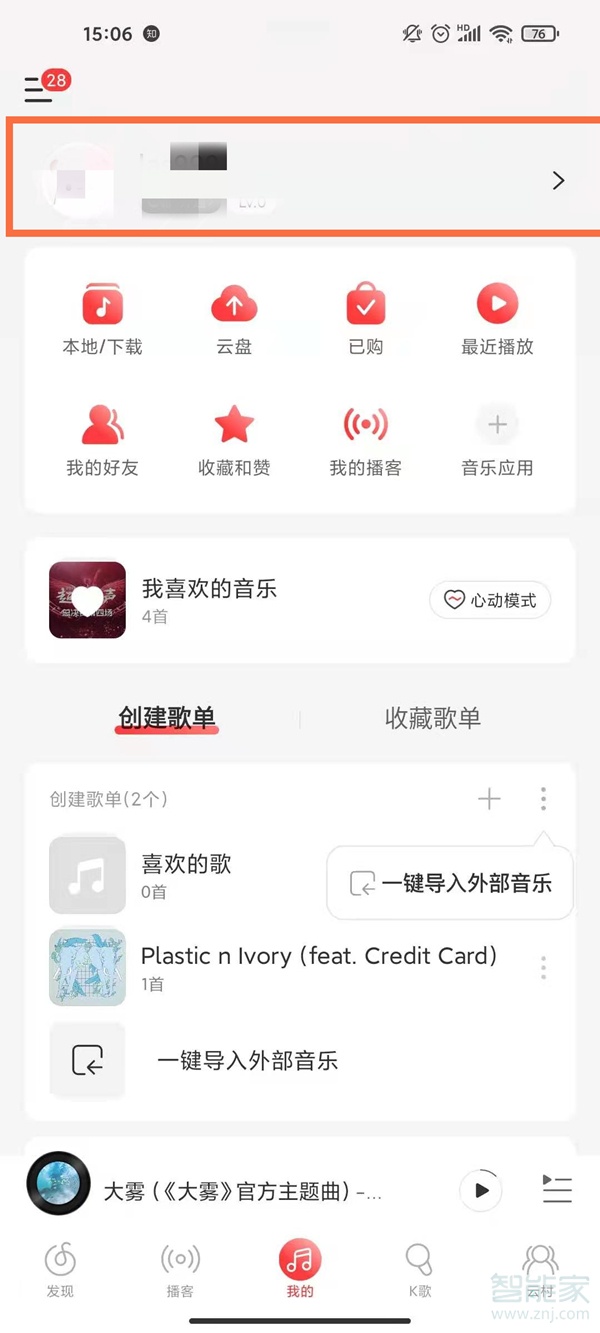The height and width of the screenshot is (1333, 600).
Task: Open 我的好友 friends list
Action: pyautogui.click(x=102, y=440)
